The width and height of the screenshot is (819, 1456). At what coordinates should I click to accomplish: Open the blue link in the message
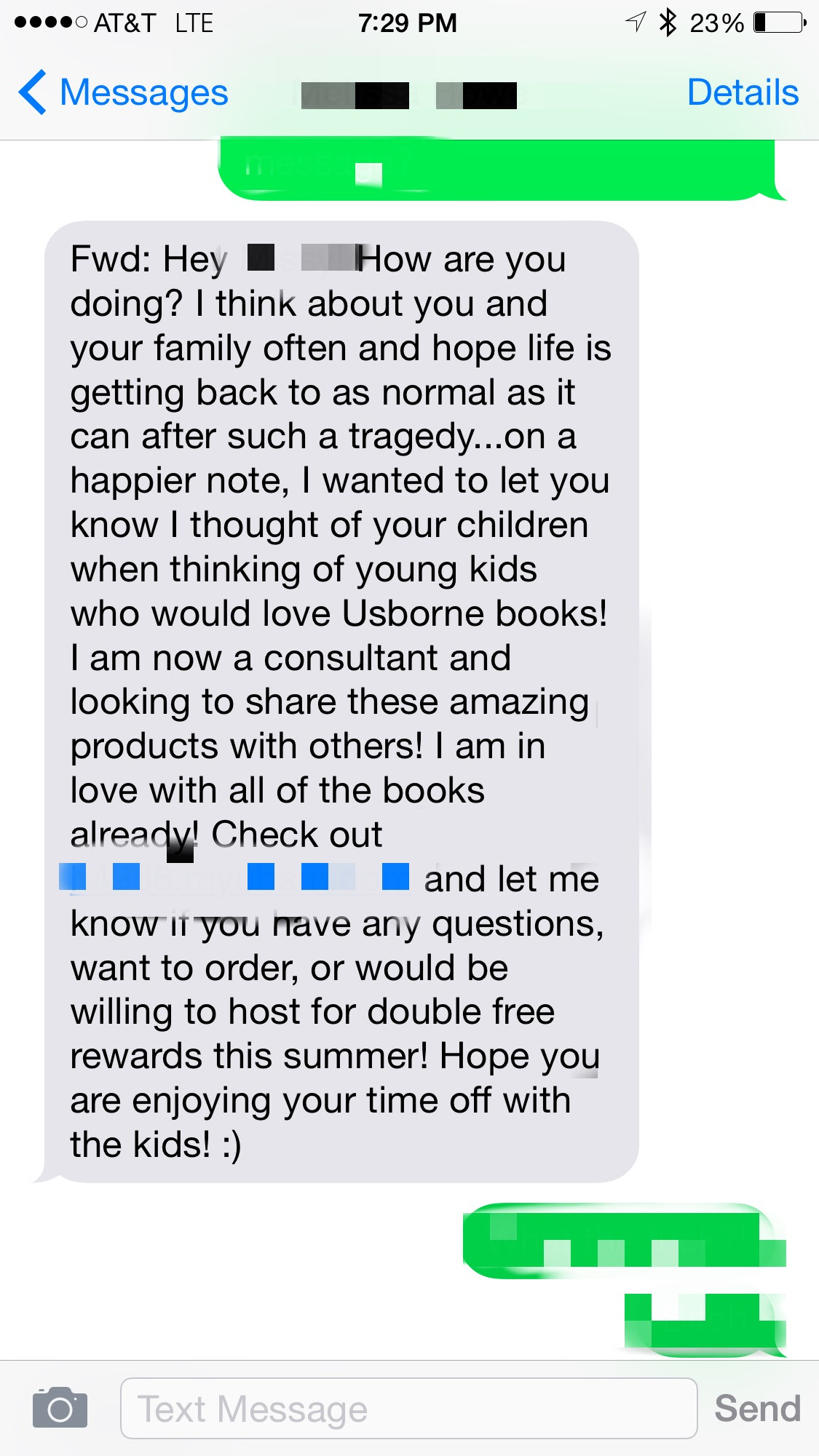tap(233, 878)
